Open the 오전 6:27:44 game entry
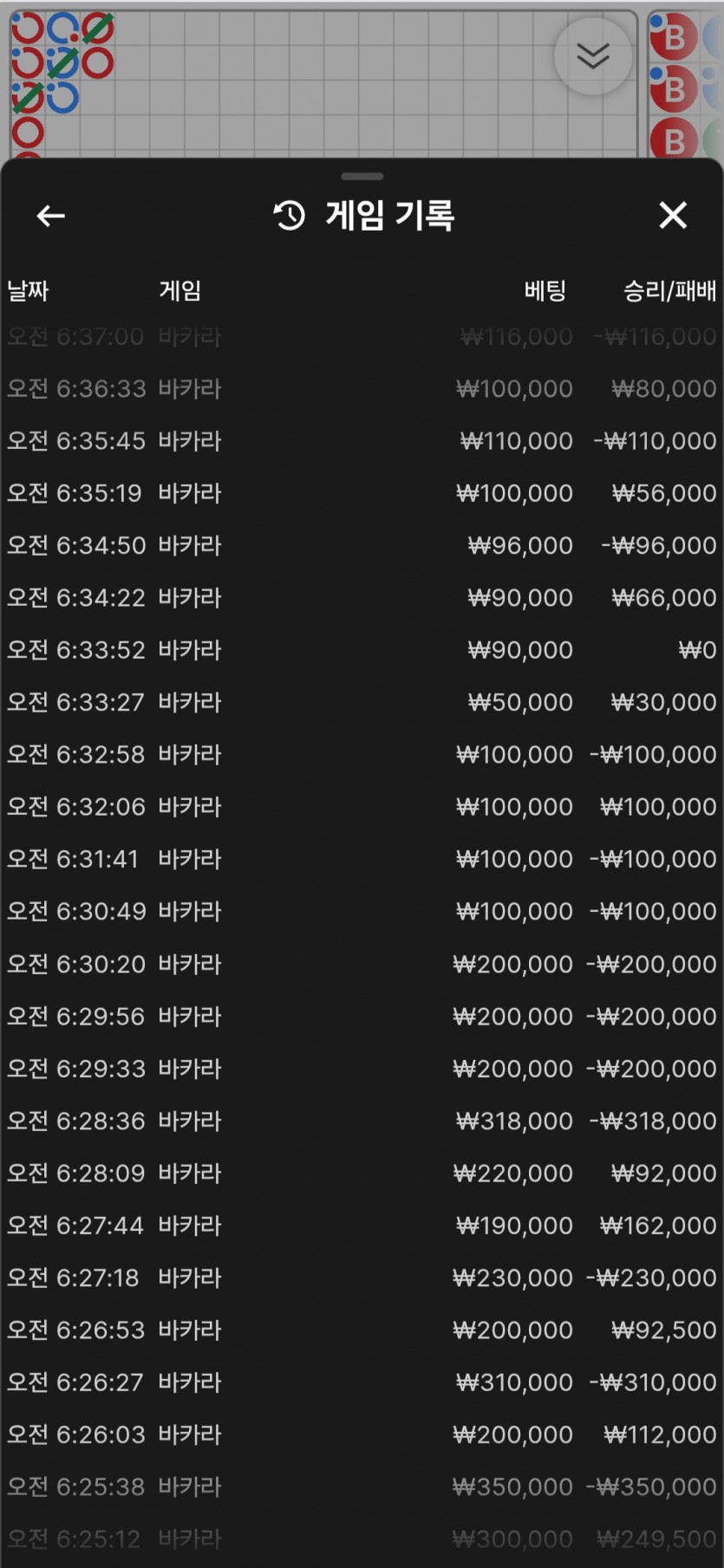The height and width of the screenshot is (1568, 724). point(362,1226)
